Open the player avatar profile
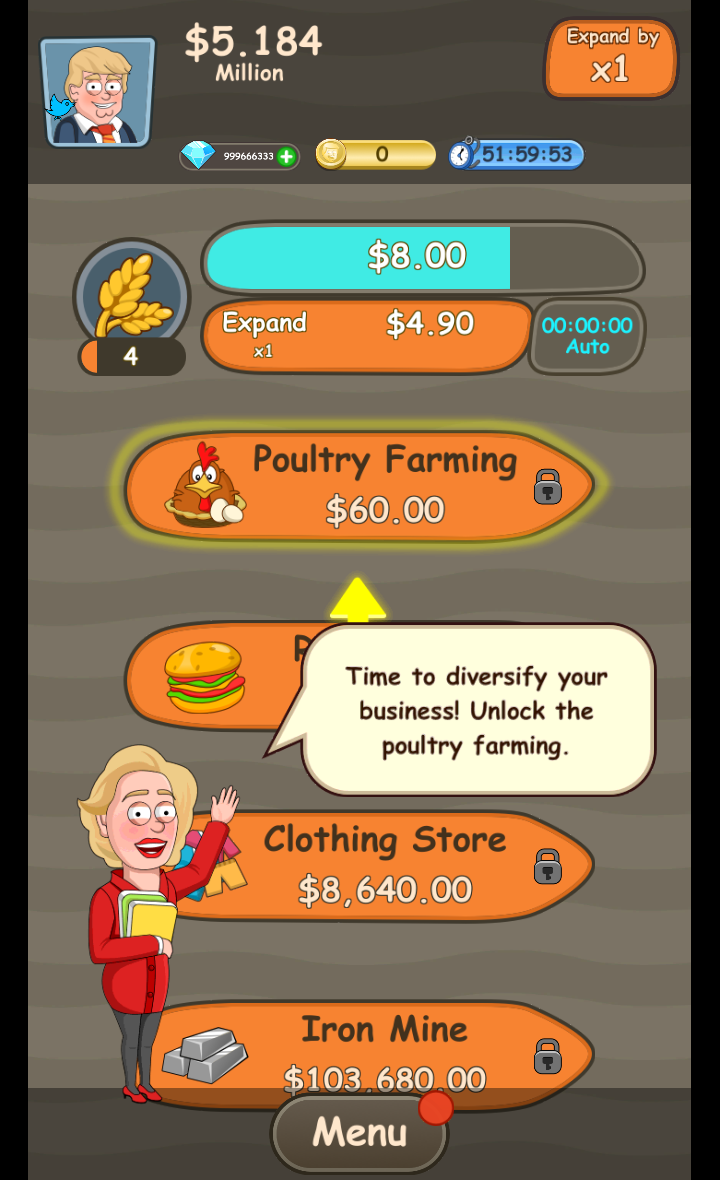 point(97,92)
